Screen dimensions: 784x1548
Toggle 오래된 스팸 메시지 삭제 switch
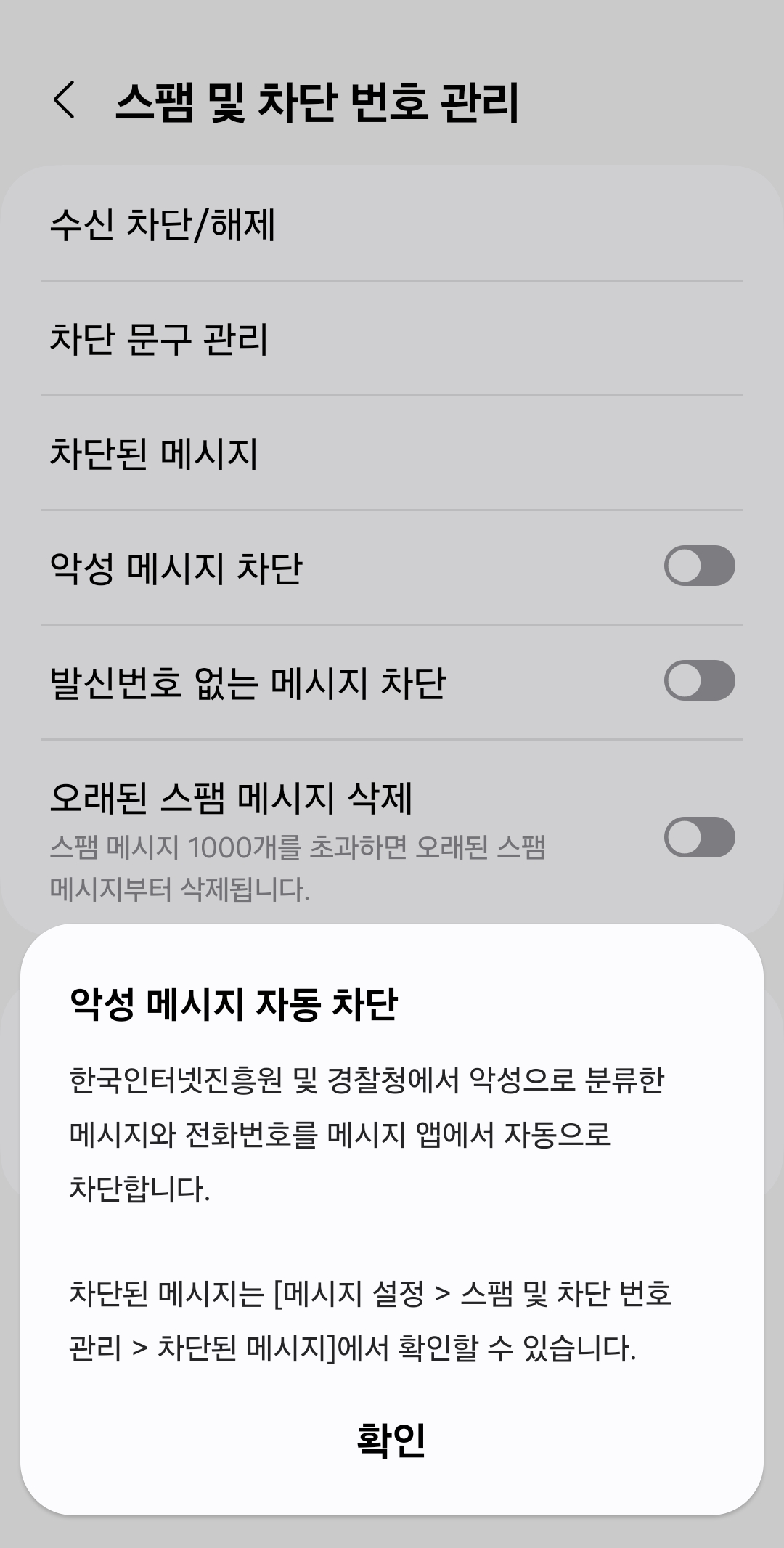(699, 837)
